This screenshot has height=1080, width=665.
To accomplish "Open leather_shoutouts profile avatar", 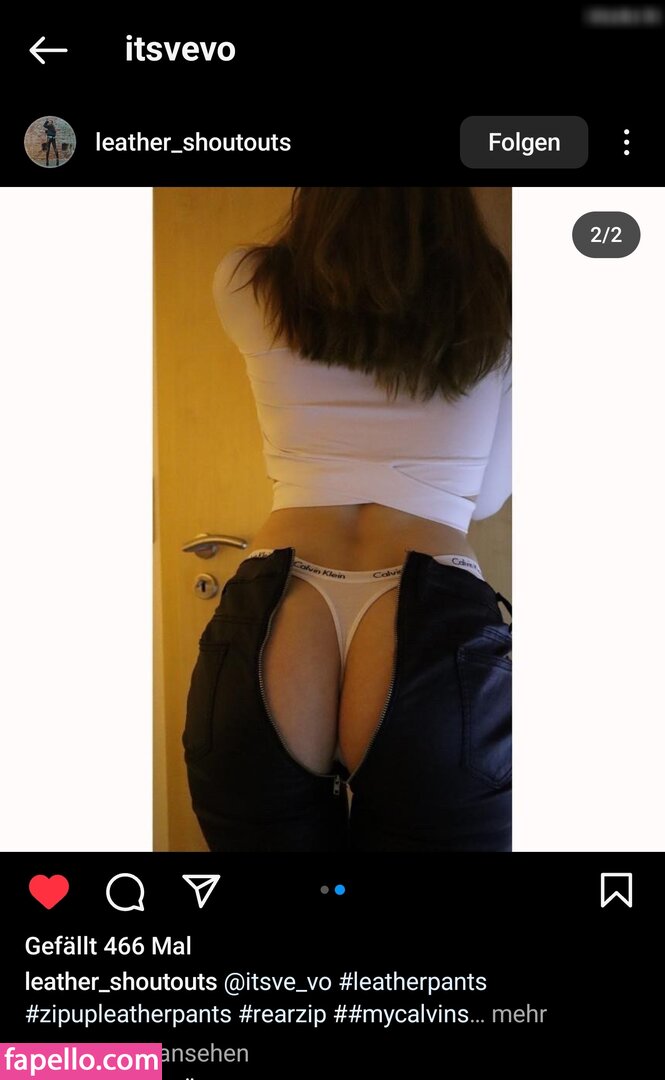I will point(50,142).
